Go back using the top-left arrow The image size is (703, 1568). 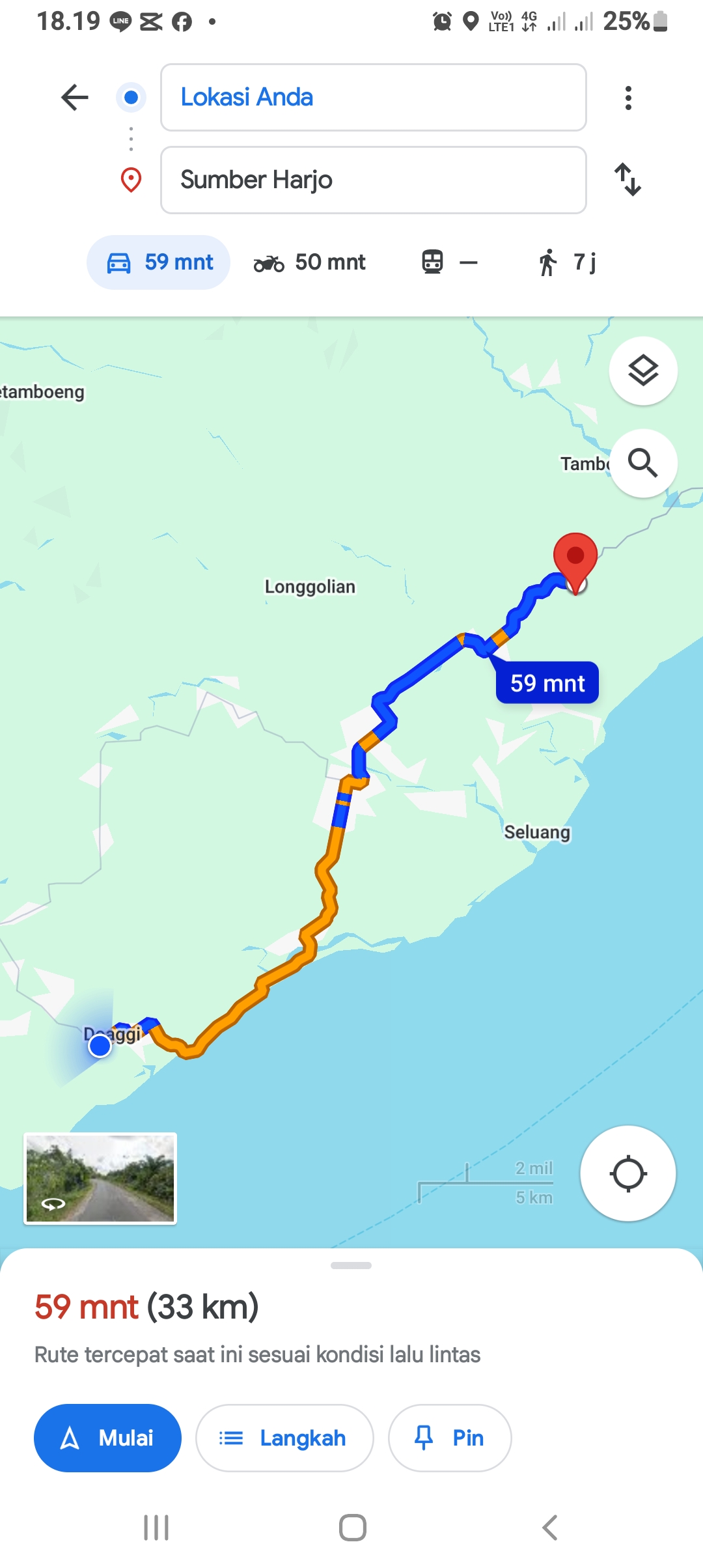click(x=75, y=98)
